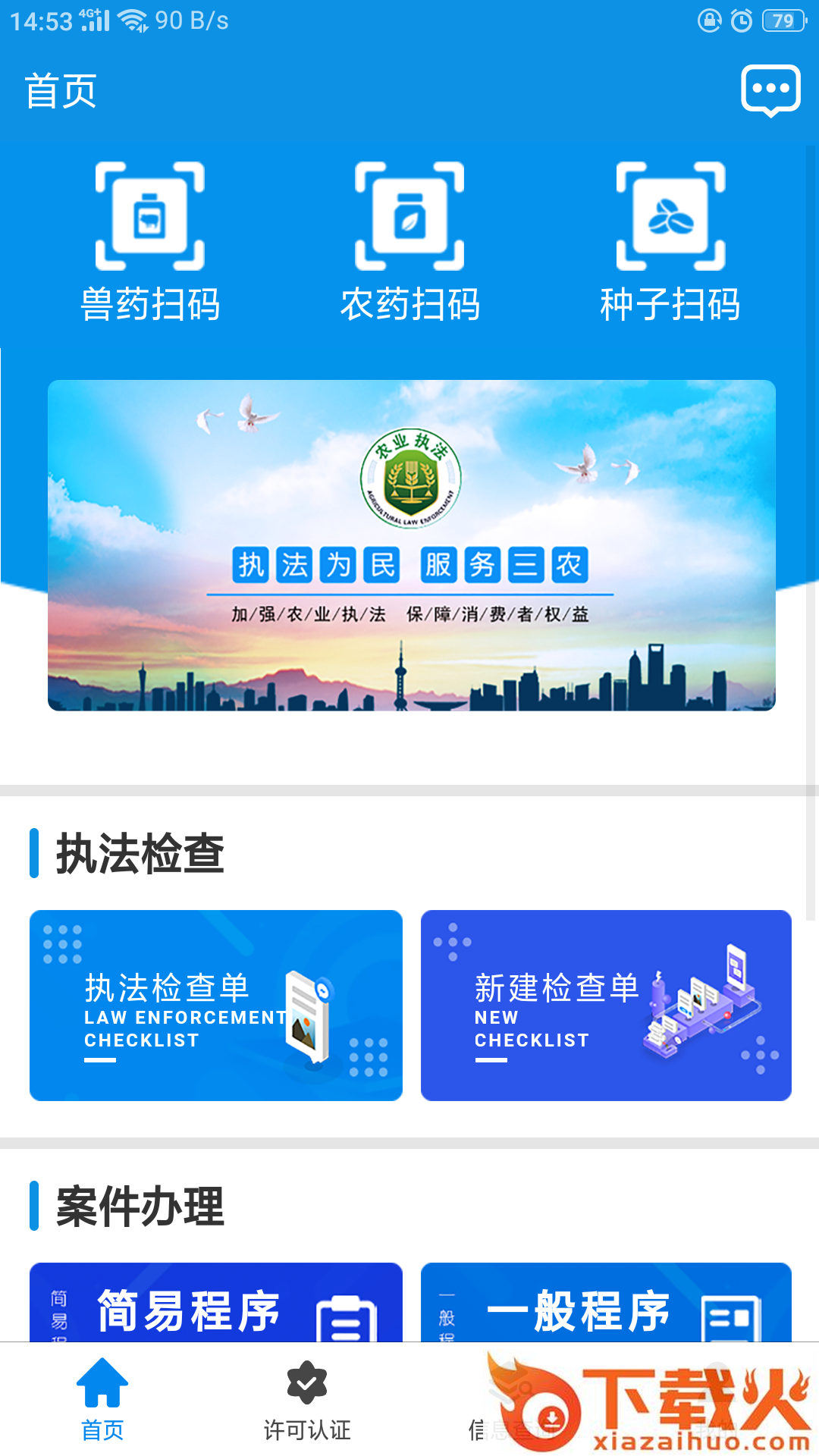Image resolution: width=819 pixels, height=1456 pixels.
Task: Open 农药扫码 pesticide scanner
Action: pos(409,241)
